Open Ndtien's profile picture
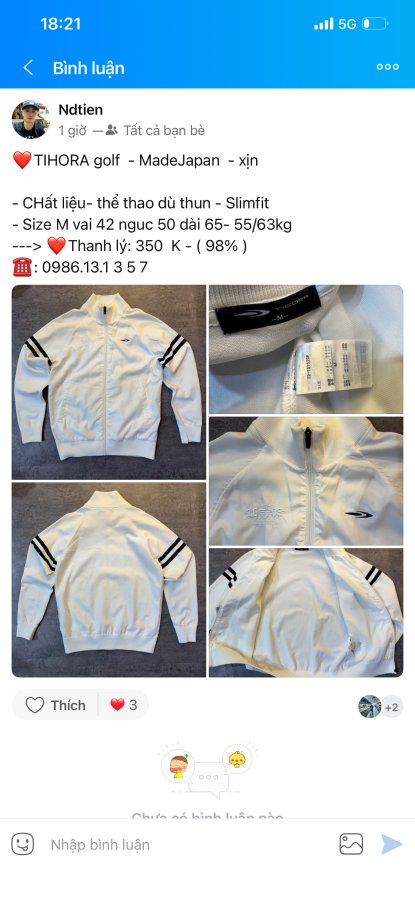This screenshot has height=900, width=415. tap(30, 119)
